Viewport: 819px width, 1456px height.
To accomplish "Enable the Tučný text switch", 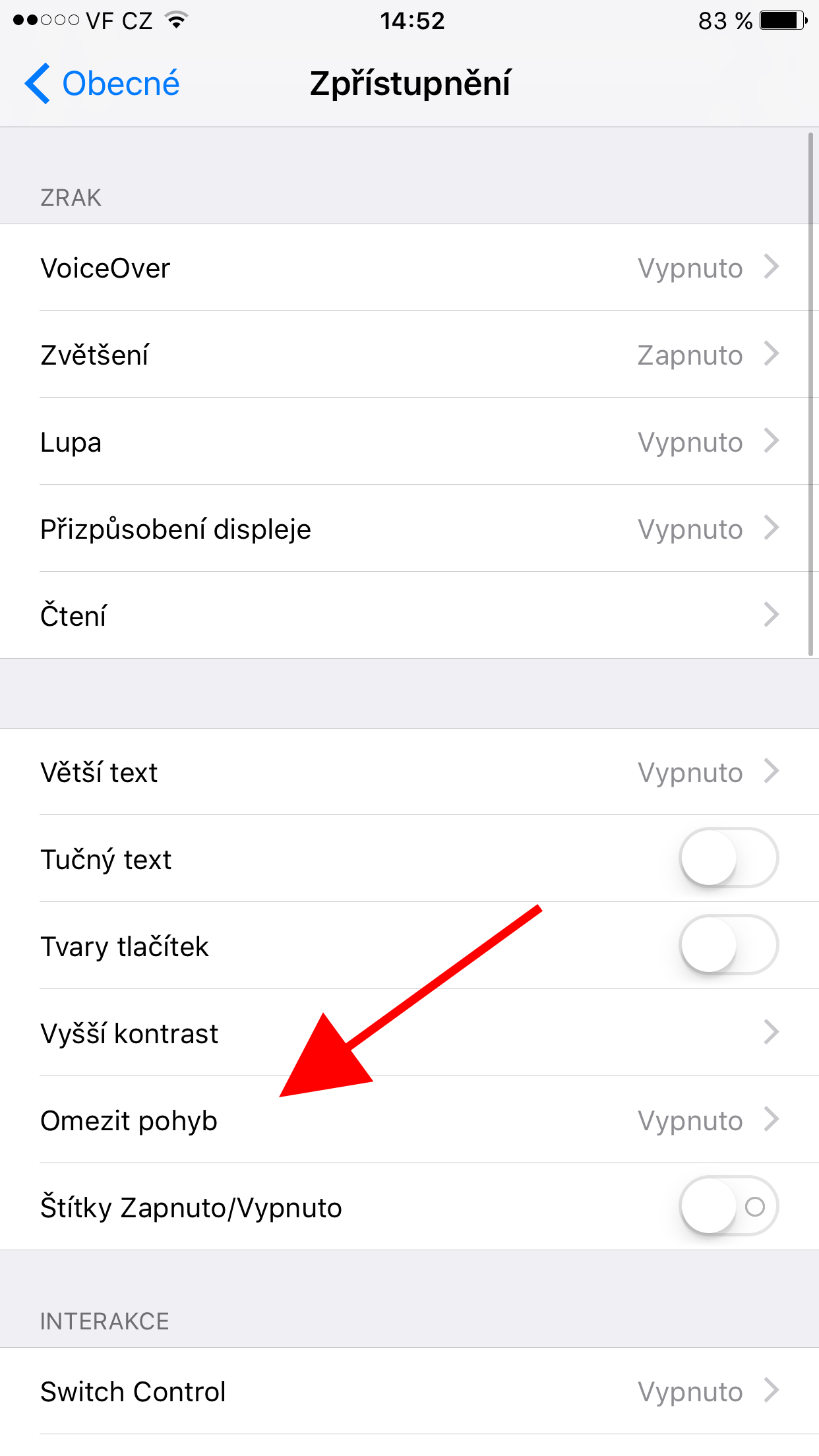I will (x=728, y=859).
